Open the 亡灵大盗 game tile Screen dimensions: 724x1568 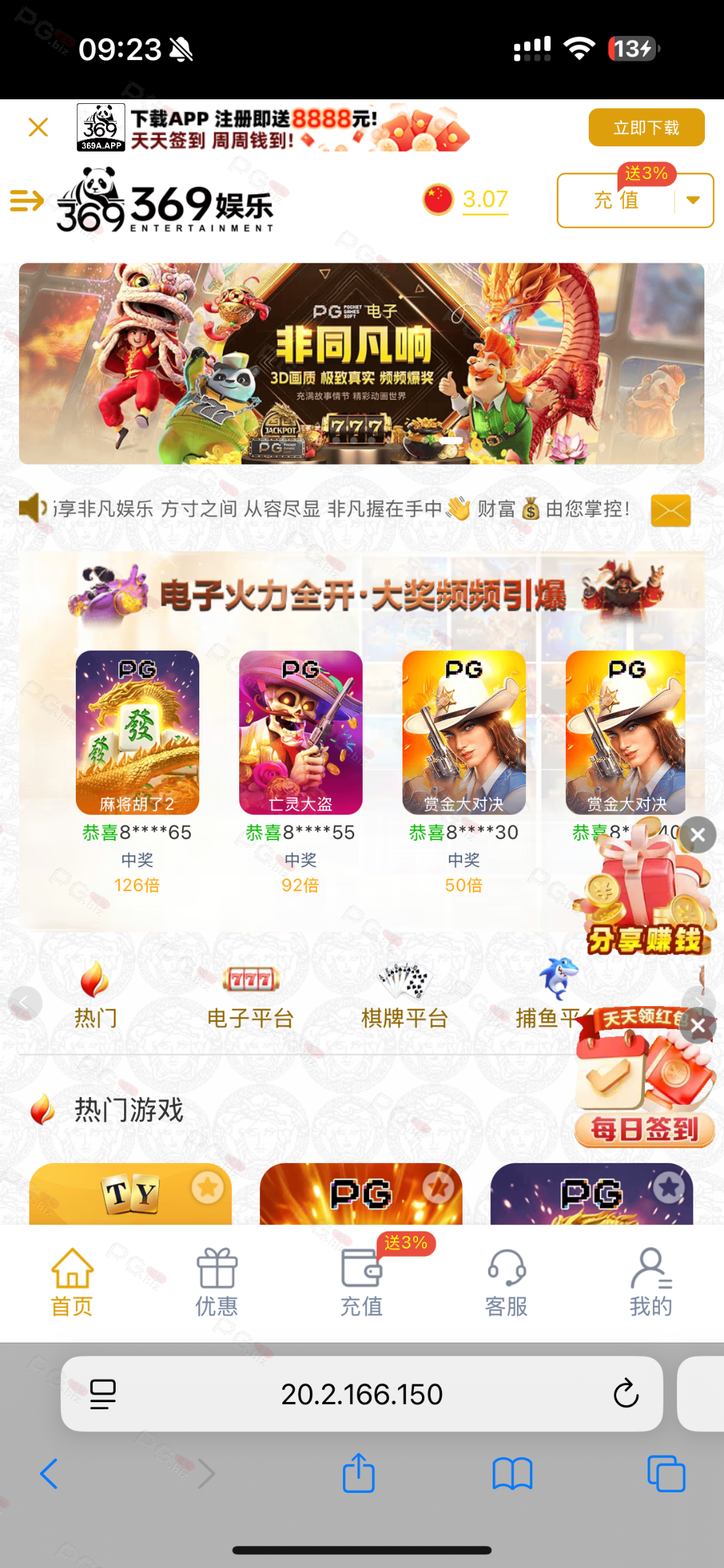tap(301, 732)
